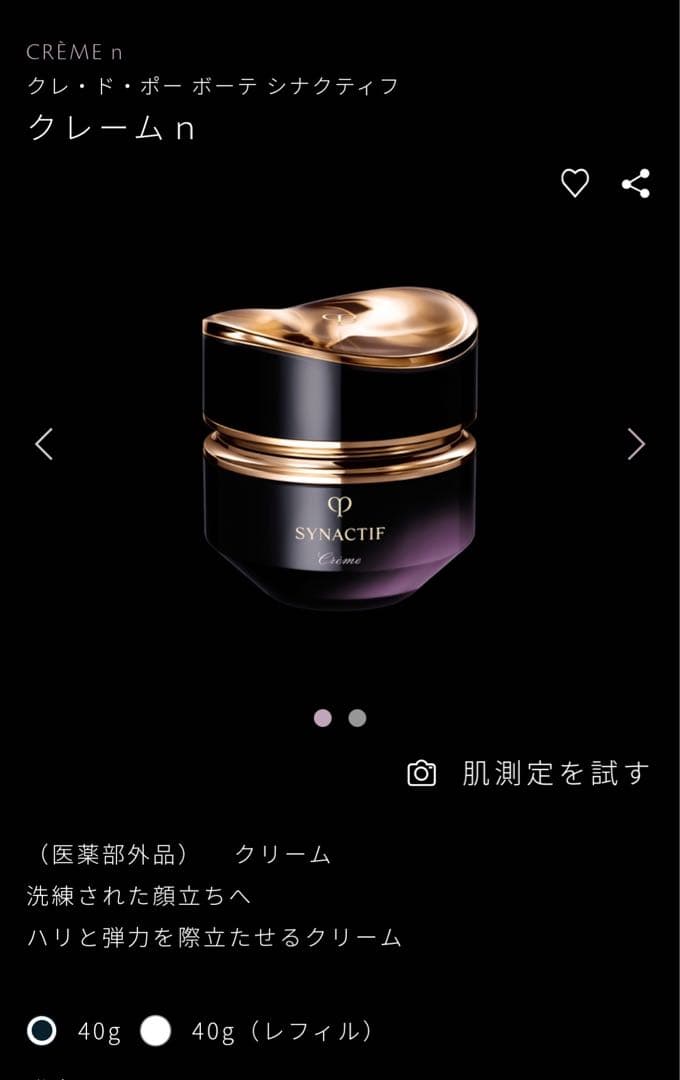Select the 40g size option
This screenshot has height=1080, width=680.
point(42,1031)
